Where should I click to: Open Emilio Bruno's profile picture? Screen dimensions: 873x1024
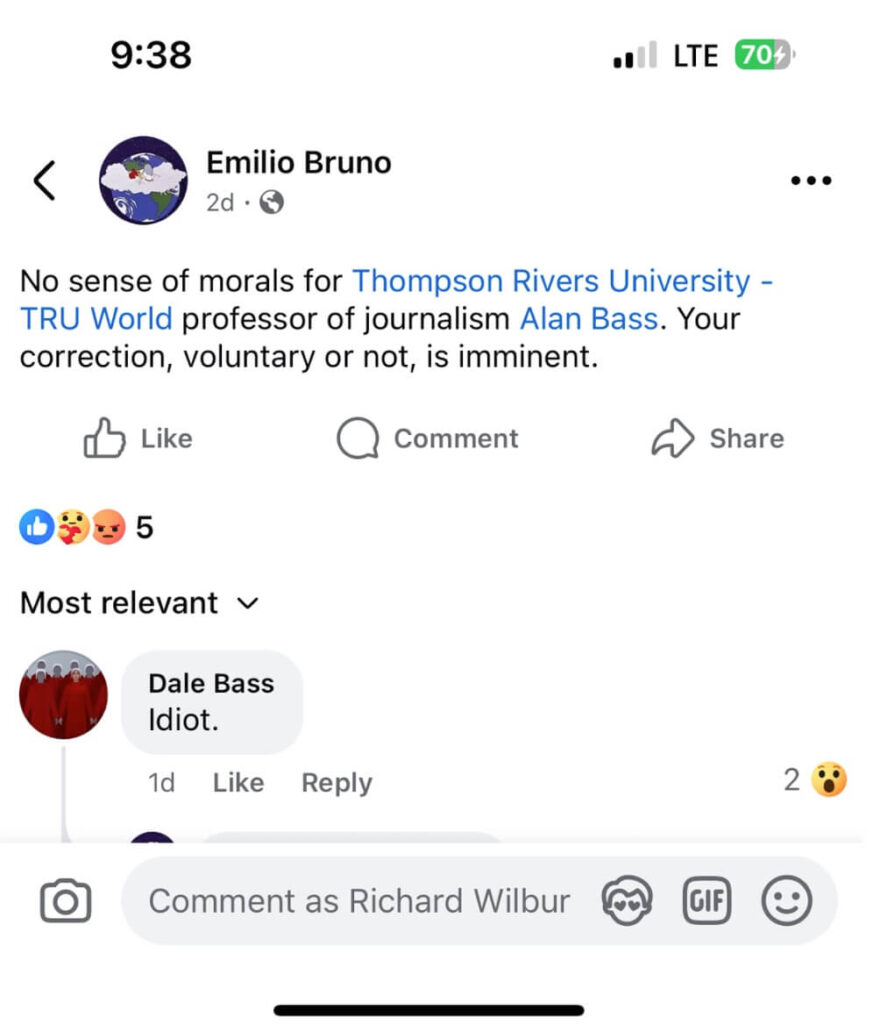143,181
